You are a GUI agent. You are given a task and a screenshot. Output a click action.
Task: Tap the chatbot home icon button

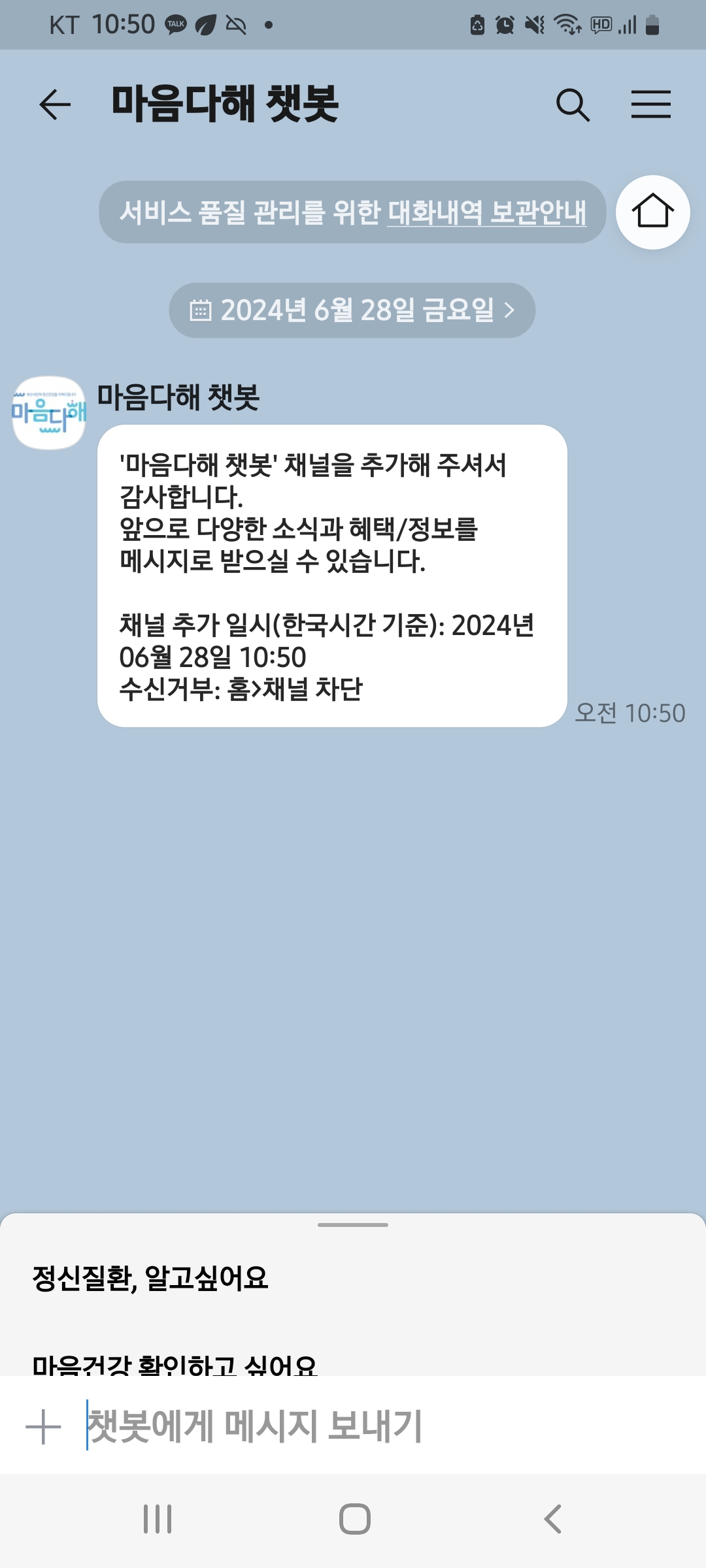[x=652, y=212]
